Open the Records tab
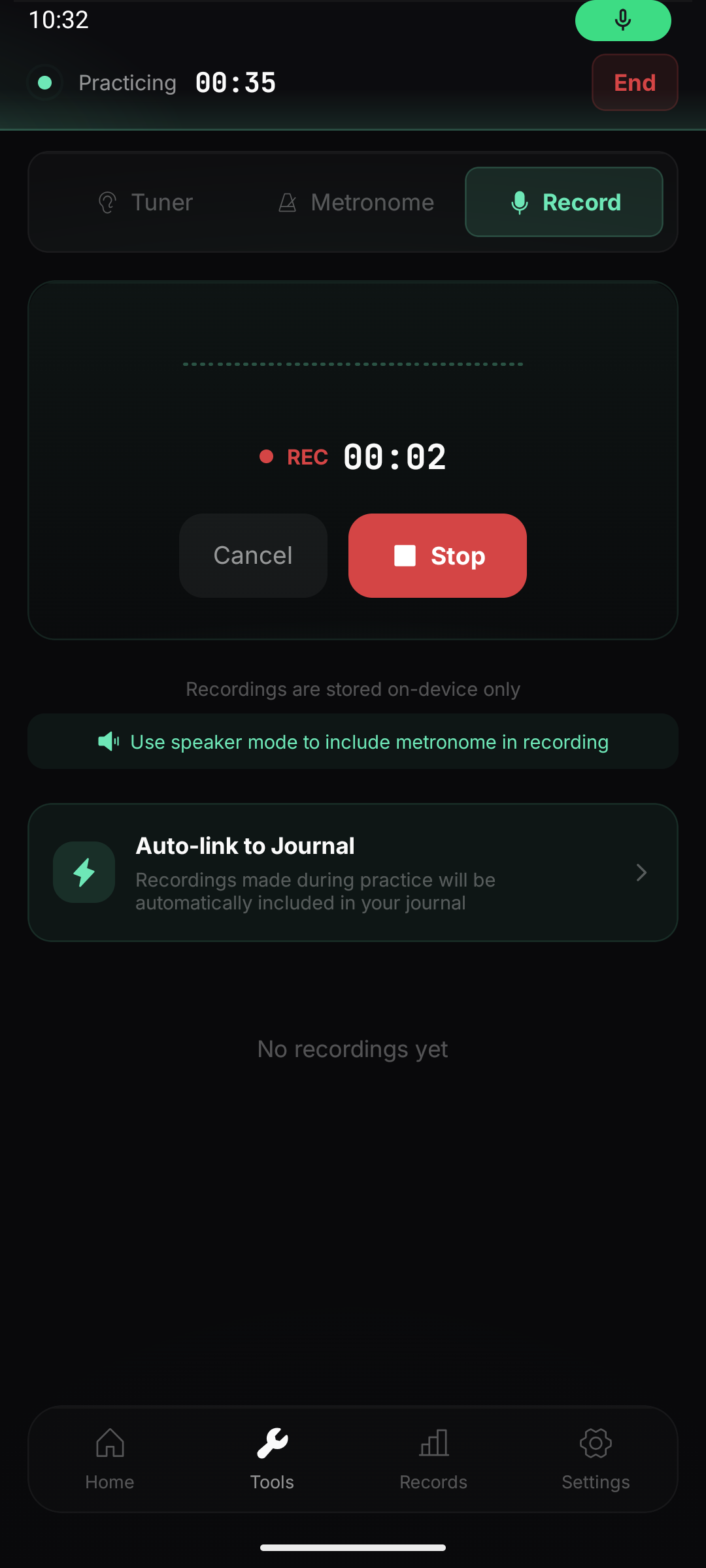706x1568 pixels. [433, 1459]
